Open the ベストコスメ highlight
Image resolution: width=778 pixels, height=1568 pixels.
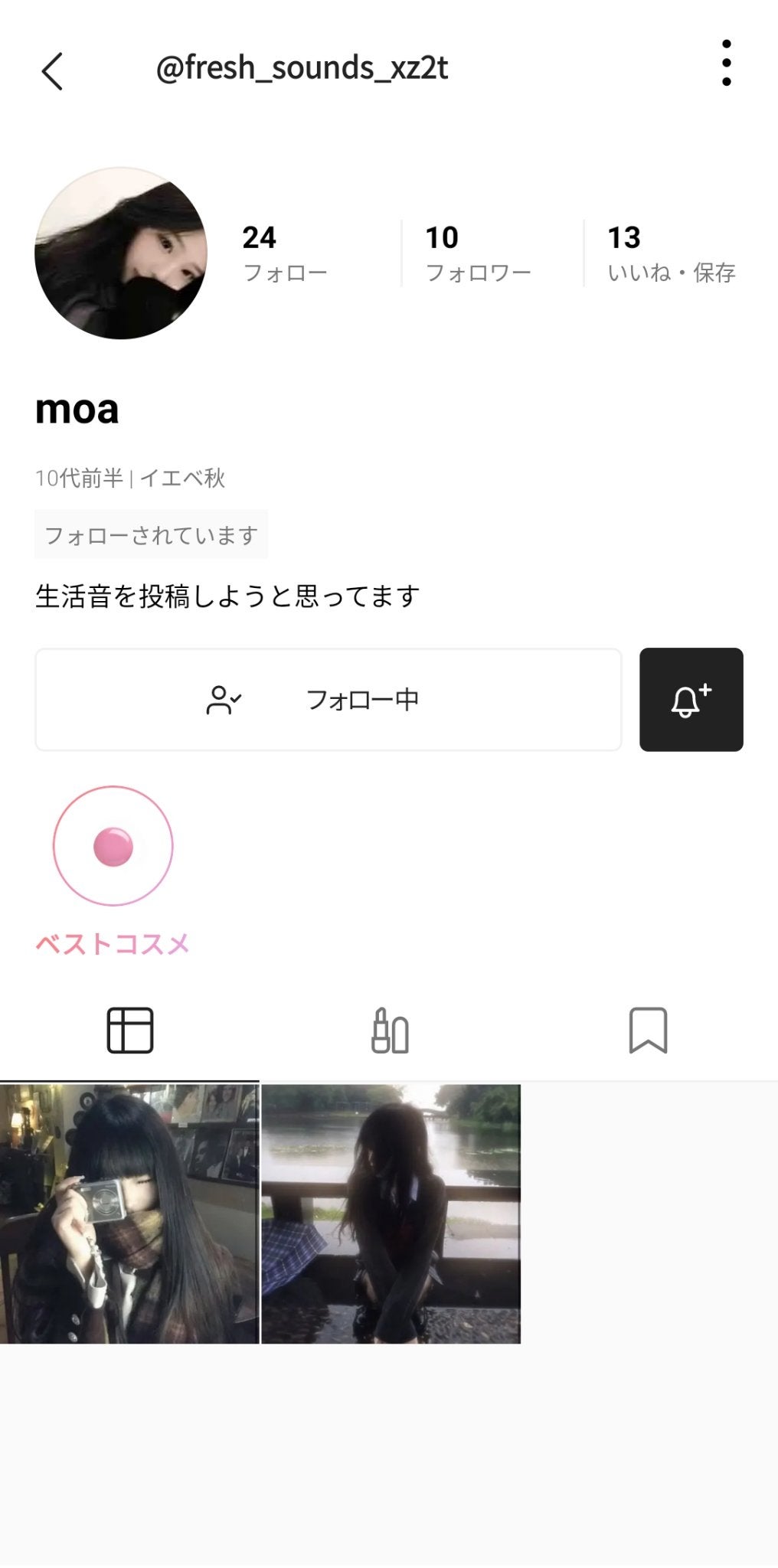click(x=113, y=847)
